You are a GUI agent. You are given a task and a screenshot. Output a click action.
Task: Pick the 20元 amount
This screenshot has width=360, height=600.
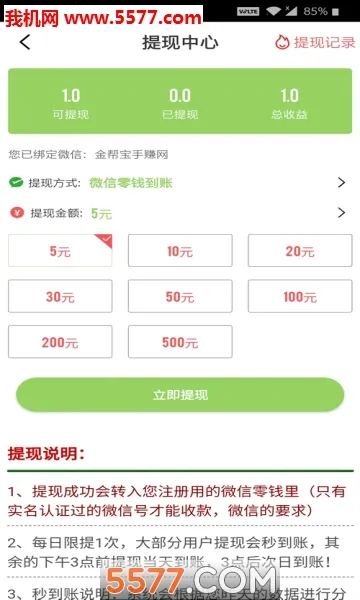point(300,251)
